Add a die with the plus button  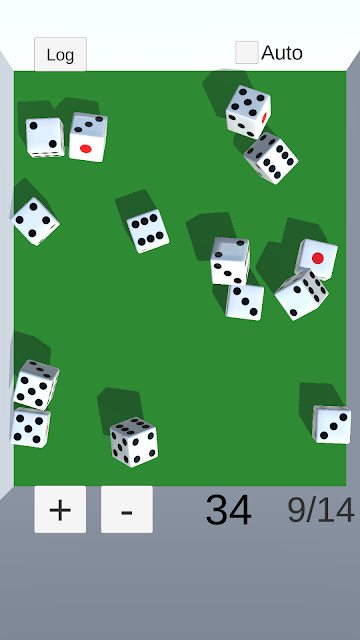click(x=60, y=509)
